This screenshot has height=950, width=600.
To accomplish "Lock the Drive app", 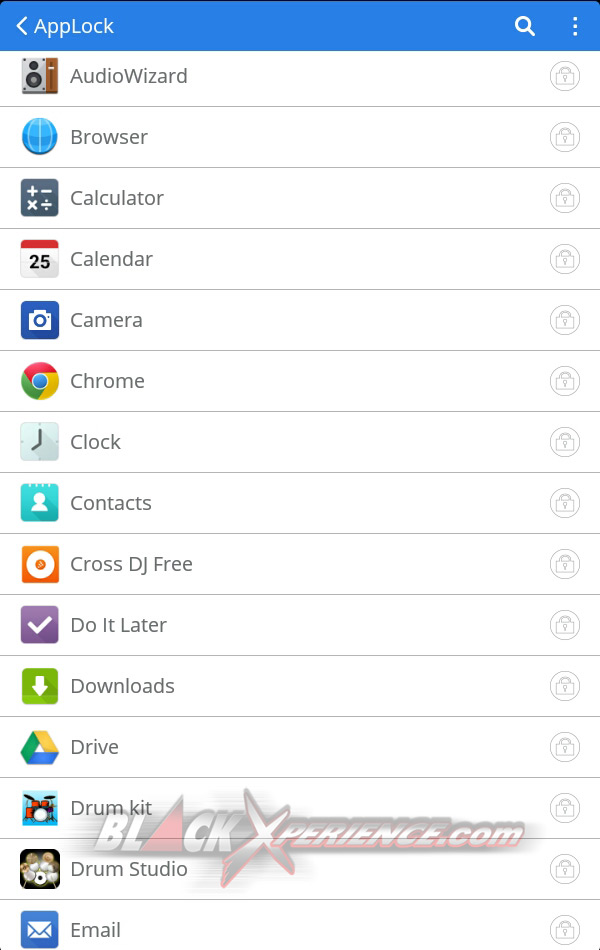I will coord(565,747).
